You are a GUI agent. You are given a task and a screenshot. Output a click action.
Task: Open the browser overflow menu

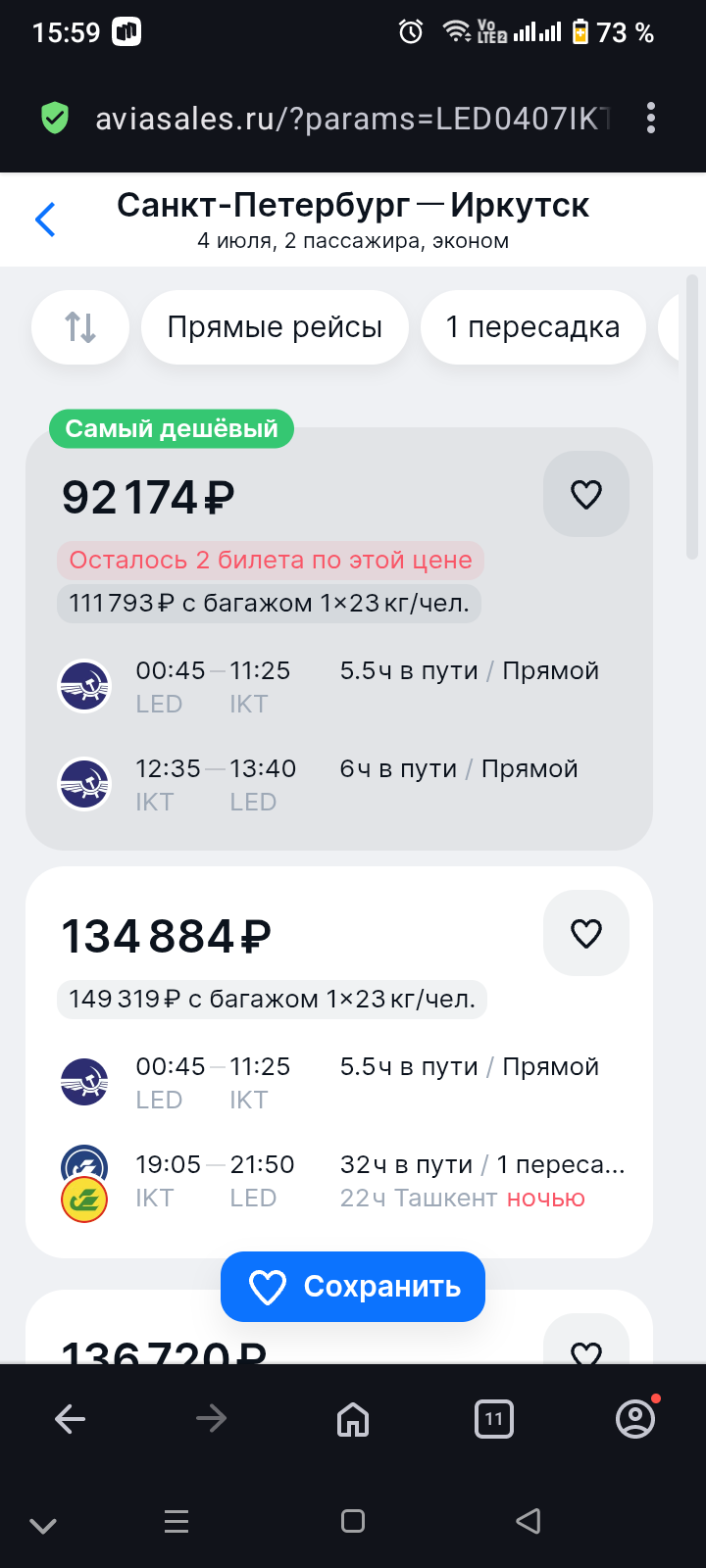tap(651, 119)
